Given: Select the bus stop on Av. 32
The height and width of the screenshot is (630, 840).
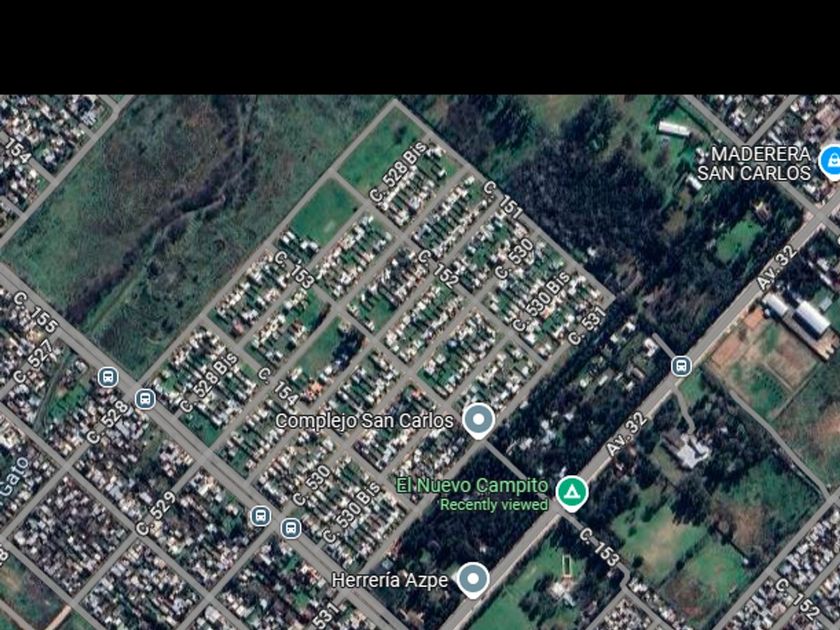Looking at the screenshot, I should click(x=681, y=366).
